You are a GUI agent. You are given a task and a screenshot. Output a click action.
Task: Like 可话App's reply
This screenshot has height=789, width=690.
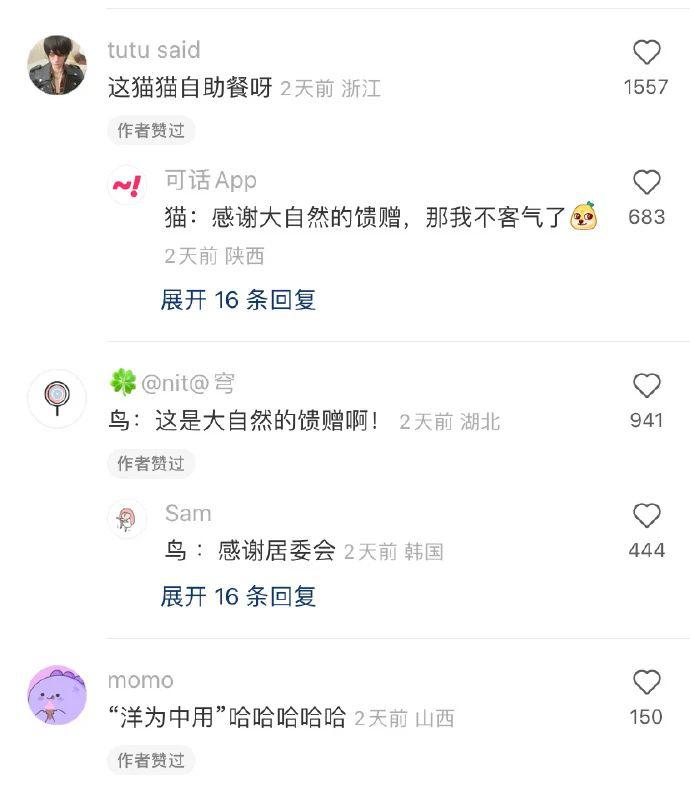[647, 183]
